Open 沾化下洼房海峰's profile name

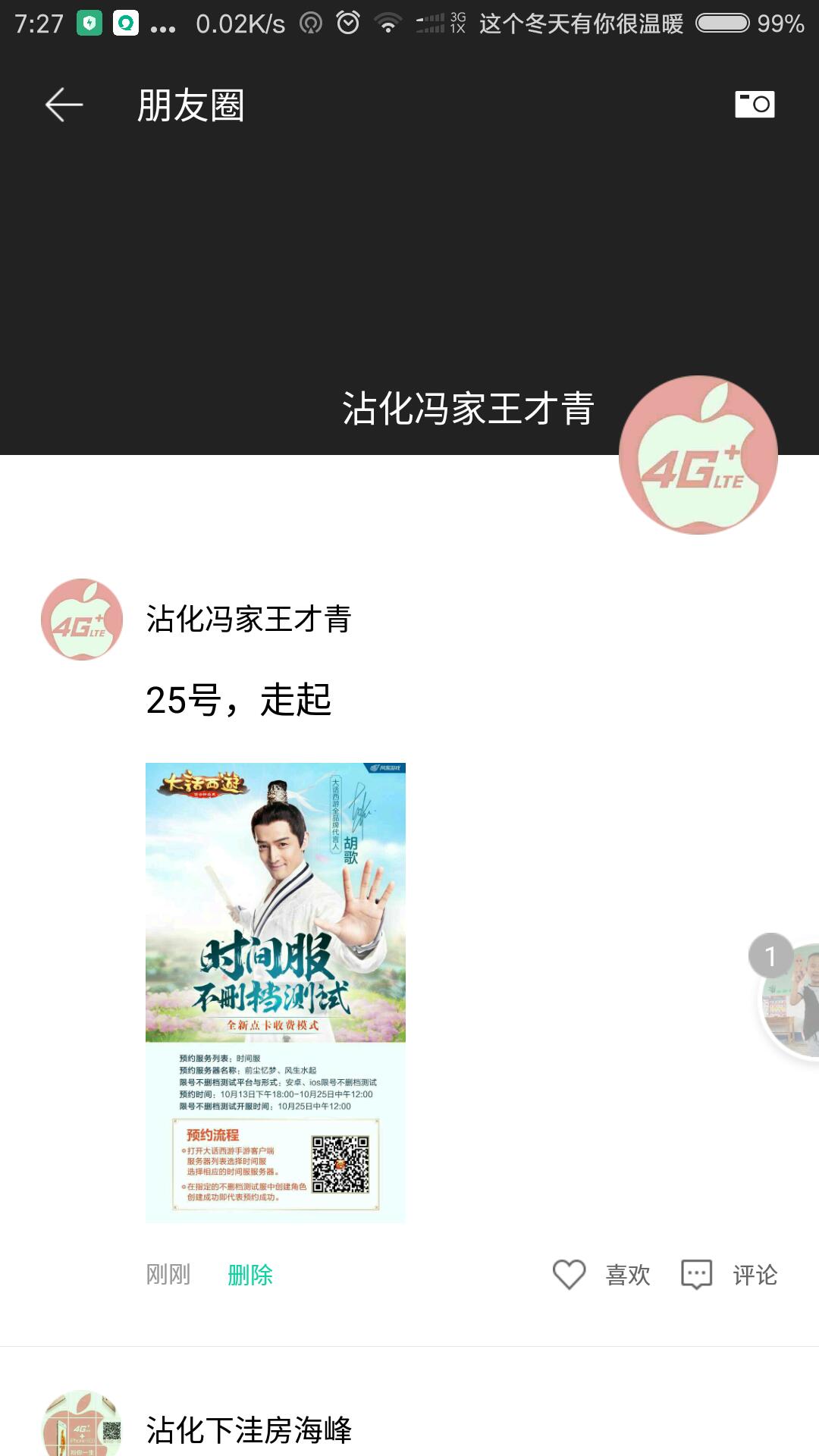[248, 1430]
